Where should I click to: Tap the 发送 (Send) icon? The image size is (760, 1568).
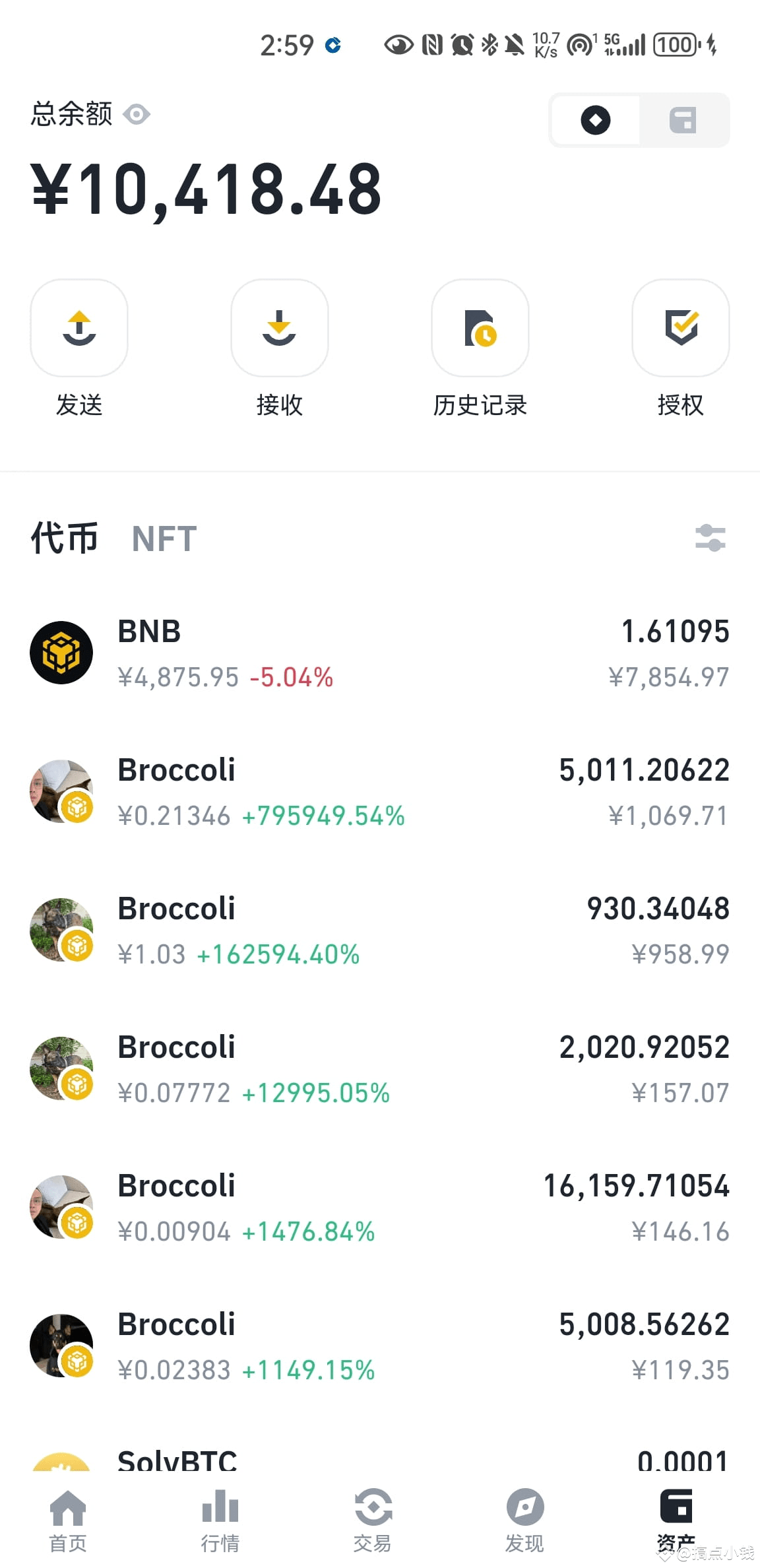pos(79,329)
